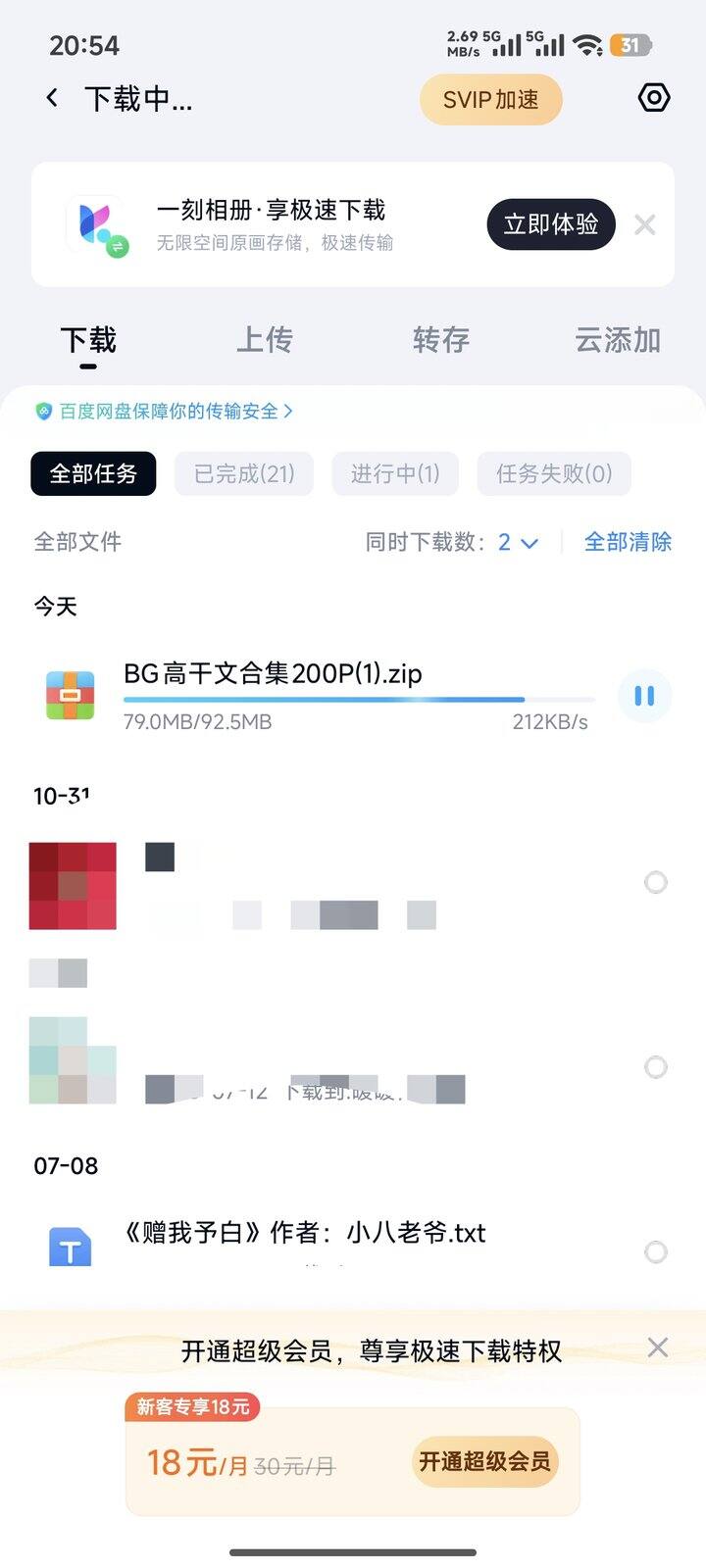Select the 全部任务 filter chip
The width and height of the screenshot is (706, 1568).
93,474
